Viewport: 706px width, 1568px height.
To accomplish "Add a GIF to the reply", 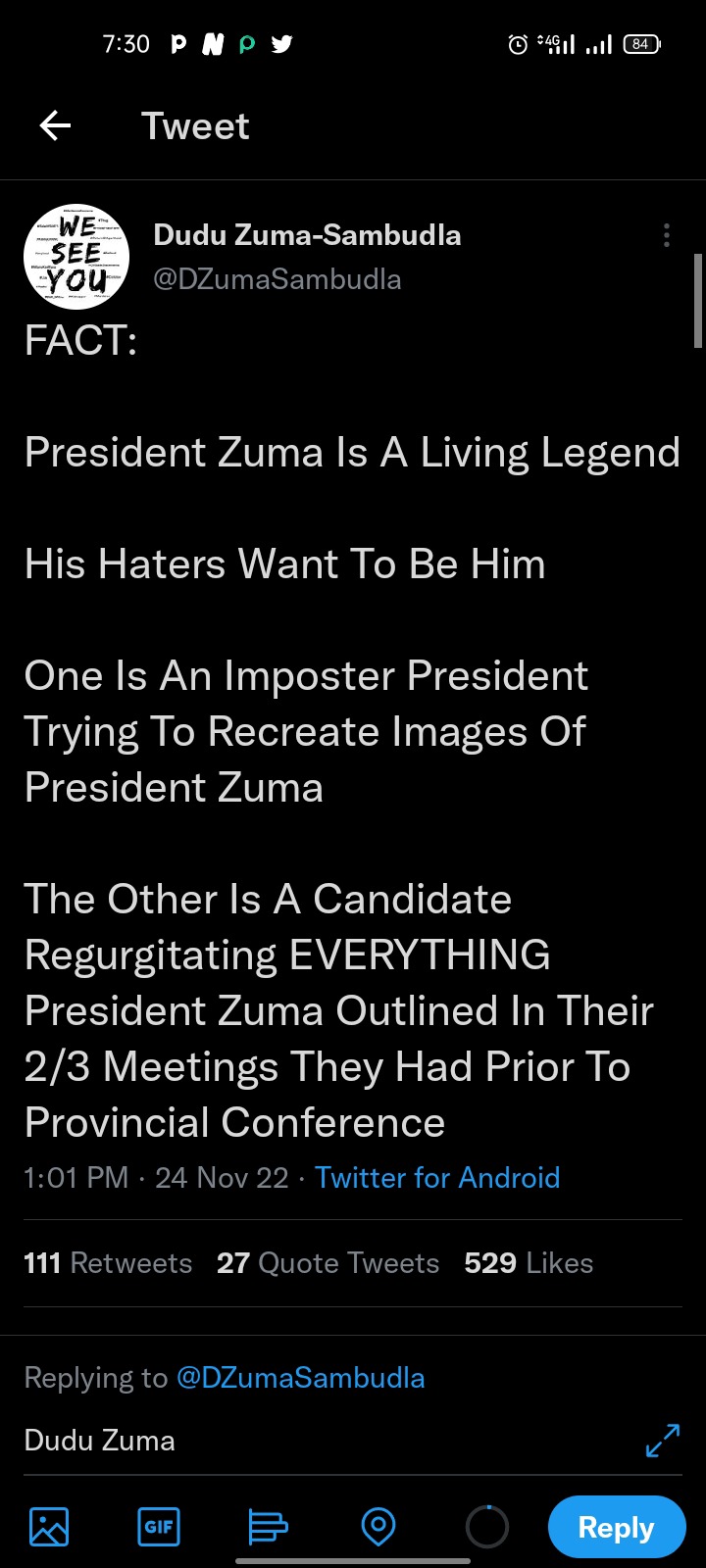I will pos(159,1527).
